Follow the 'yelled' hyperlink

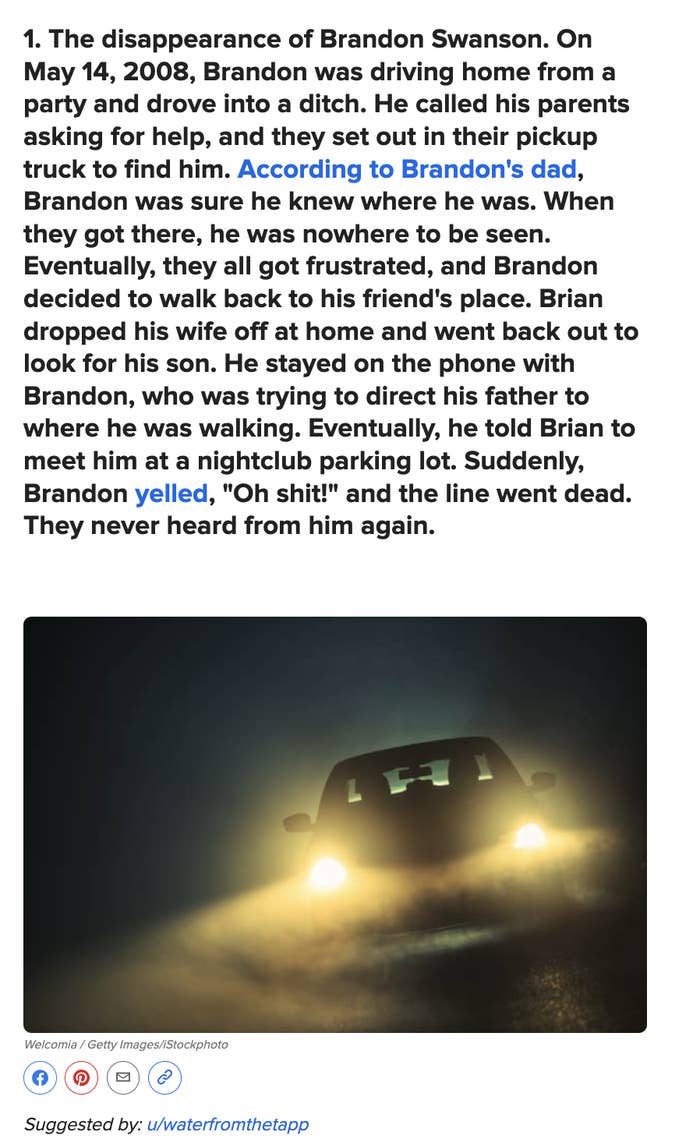pyautogui.click(x=172, y=493)
